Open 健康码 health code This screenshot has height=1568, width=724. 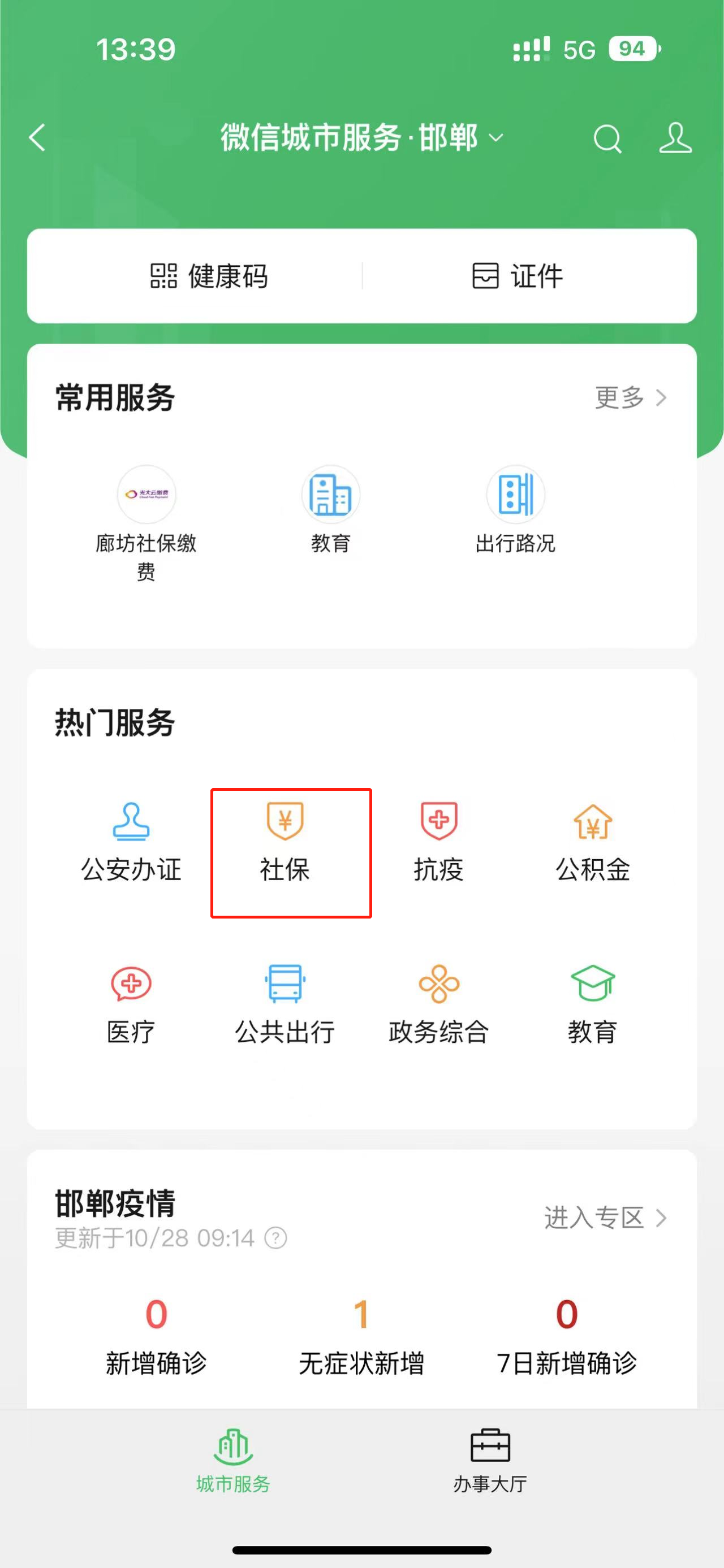(x=209, y=276)
